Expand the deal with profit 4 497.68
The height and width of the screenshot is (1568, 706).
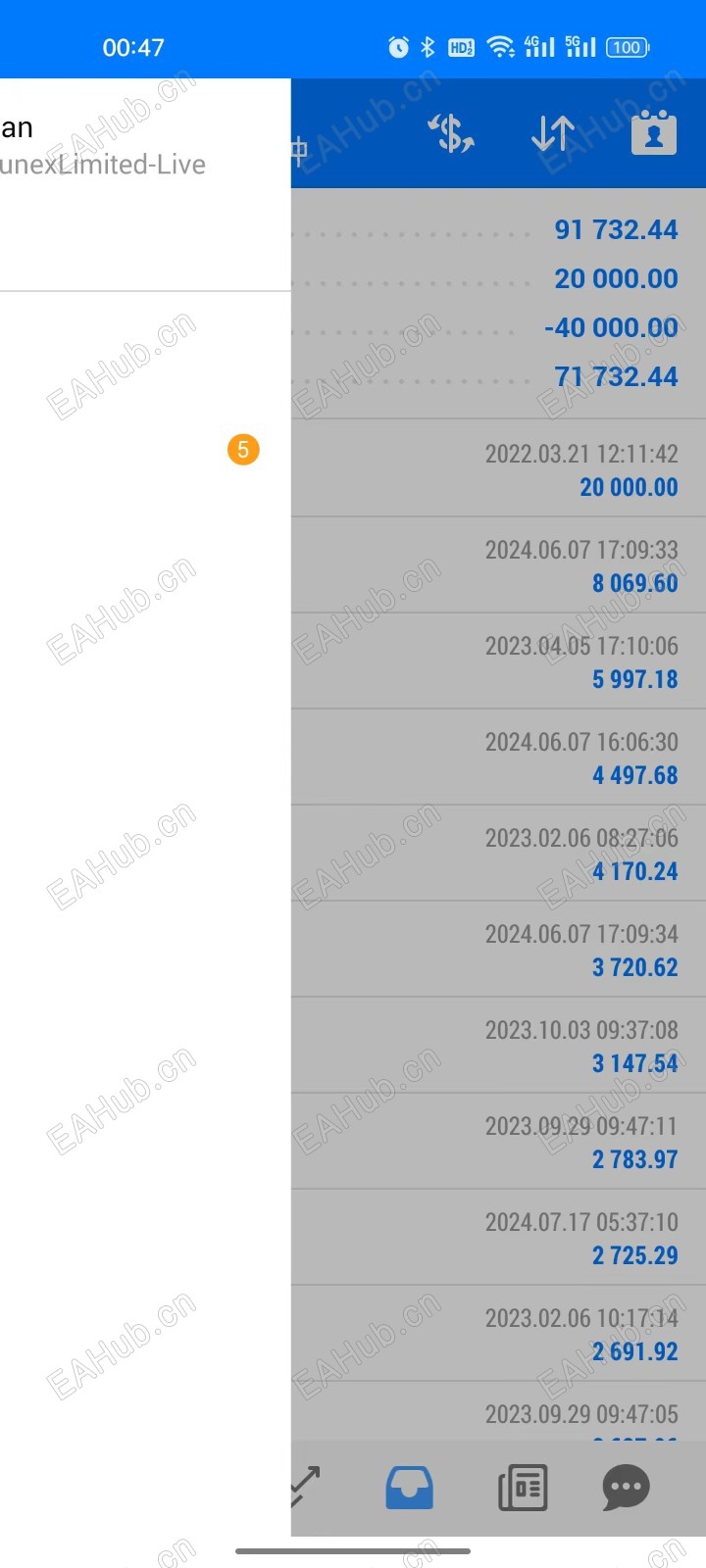pos(498,758)
